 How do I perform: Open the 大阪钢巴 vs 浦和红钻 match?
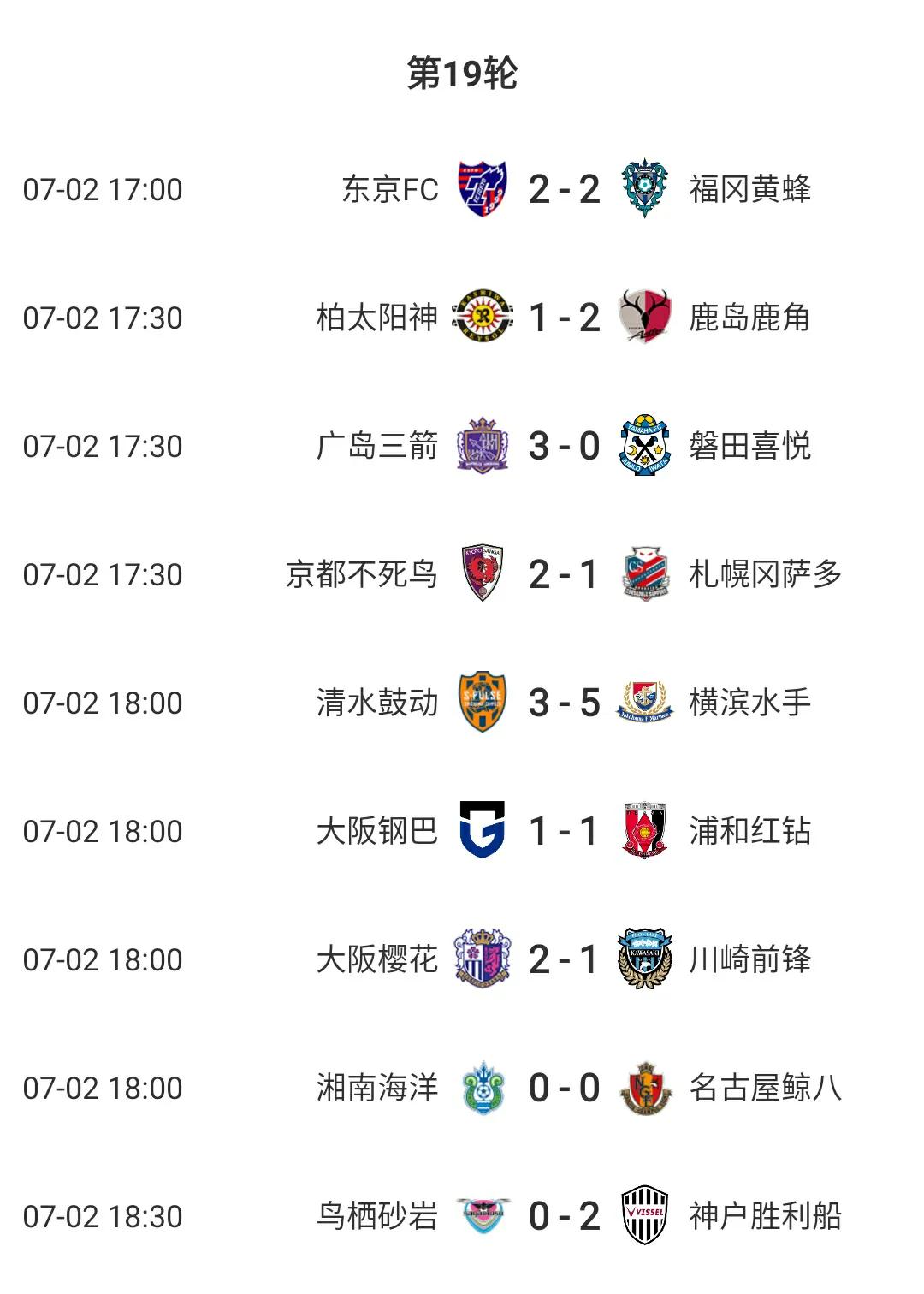pos(563,831)
